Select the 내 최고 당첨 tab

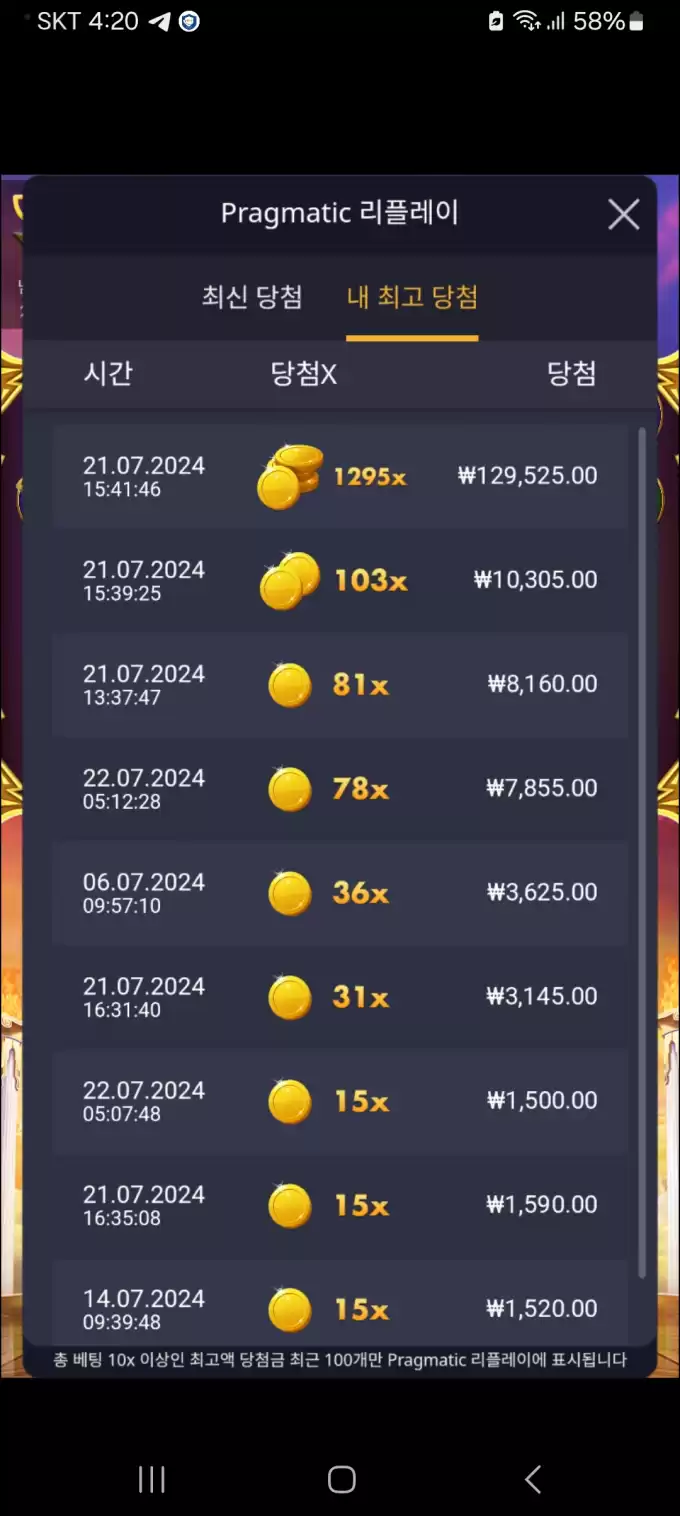[x=412, y=297]
